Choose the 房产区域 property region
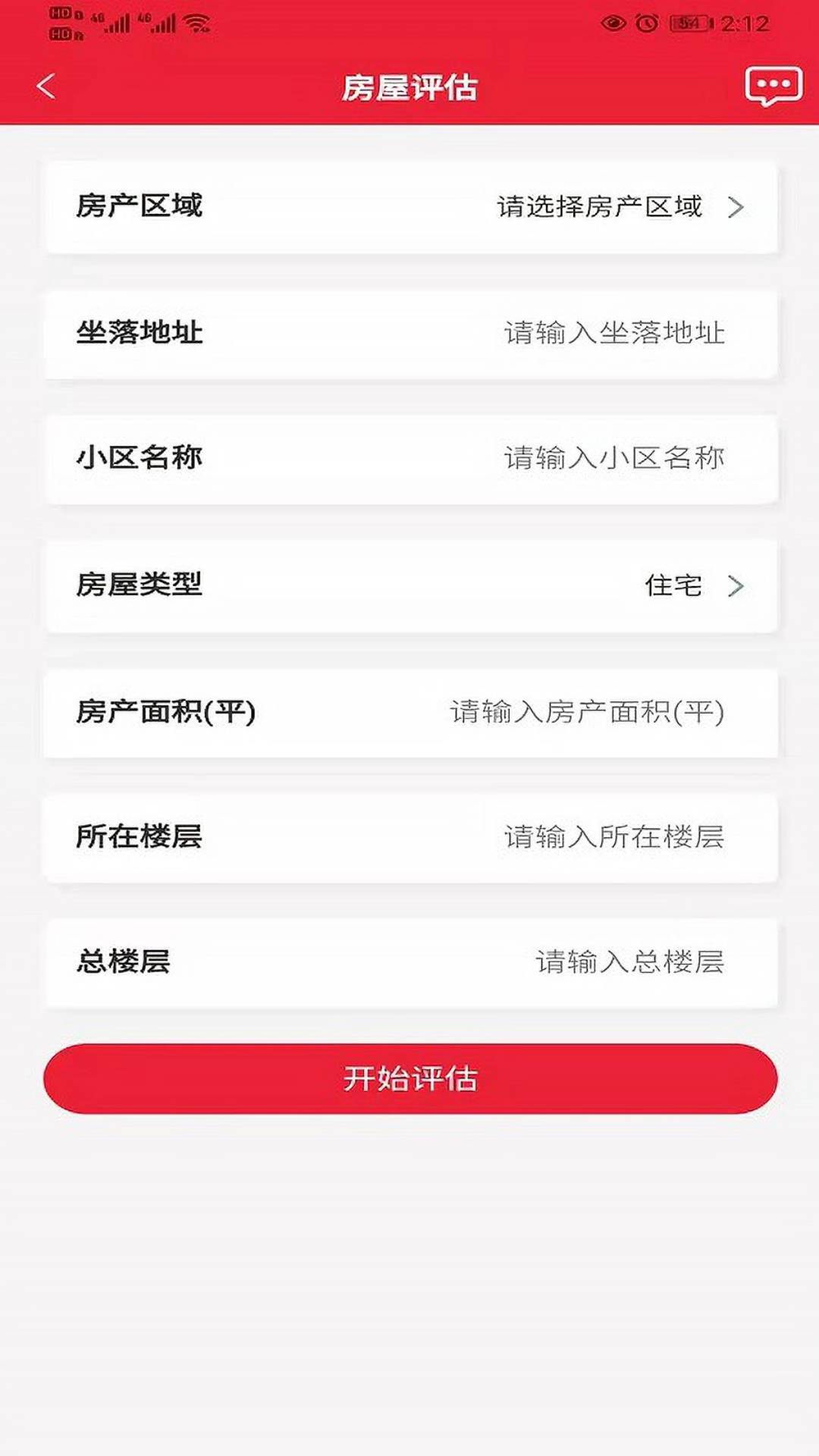The height and width of the screenshot is (1456, 819). tap(411, 206)
